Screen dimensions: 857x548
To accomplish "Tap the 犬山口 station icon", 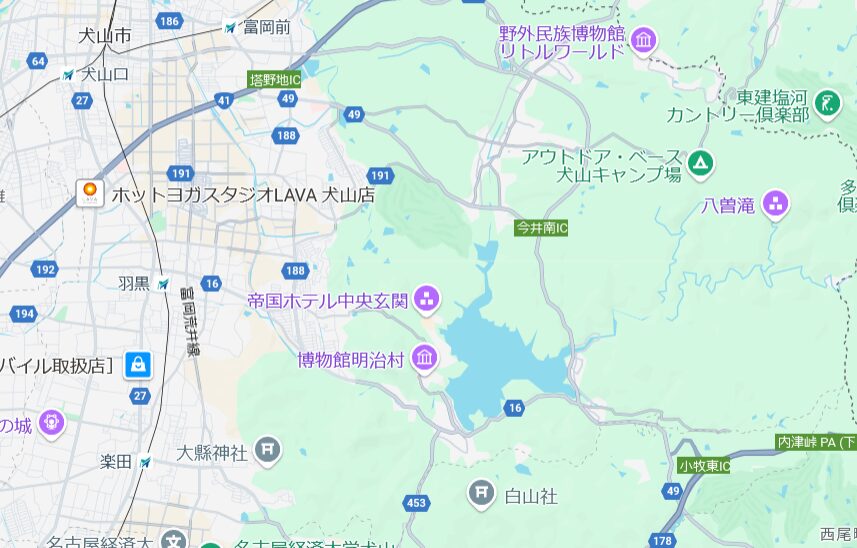I will pyautogui.click(x=68, y=74).
